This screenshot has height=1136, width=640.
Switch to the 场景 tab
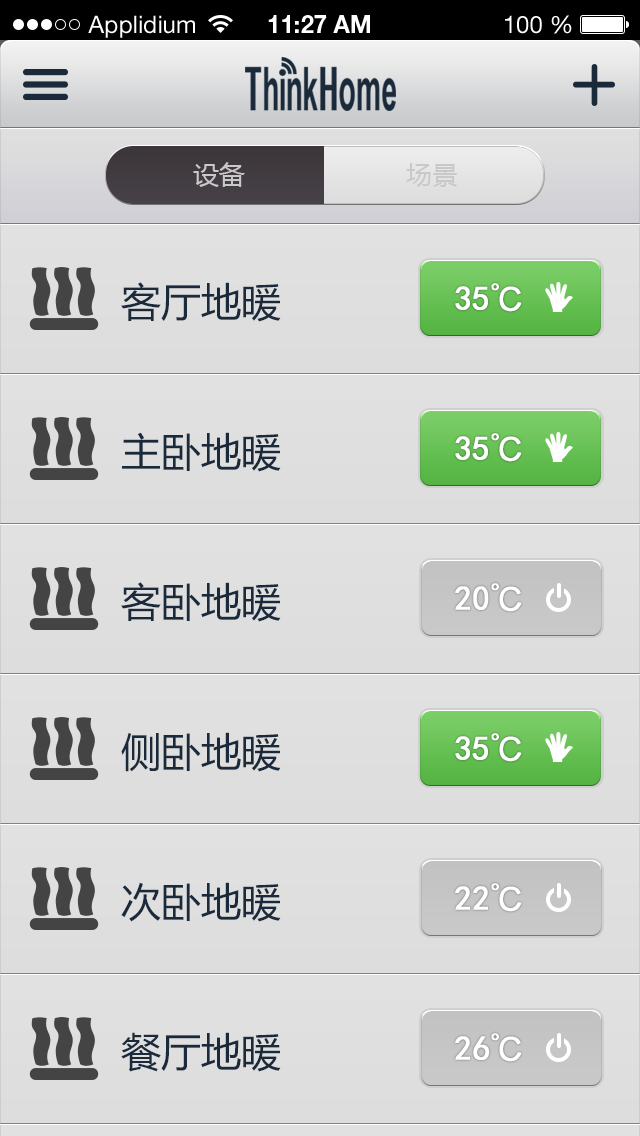(x=432, y=175)
